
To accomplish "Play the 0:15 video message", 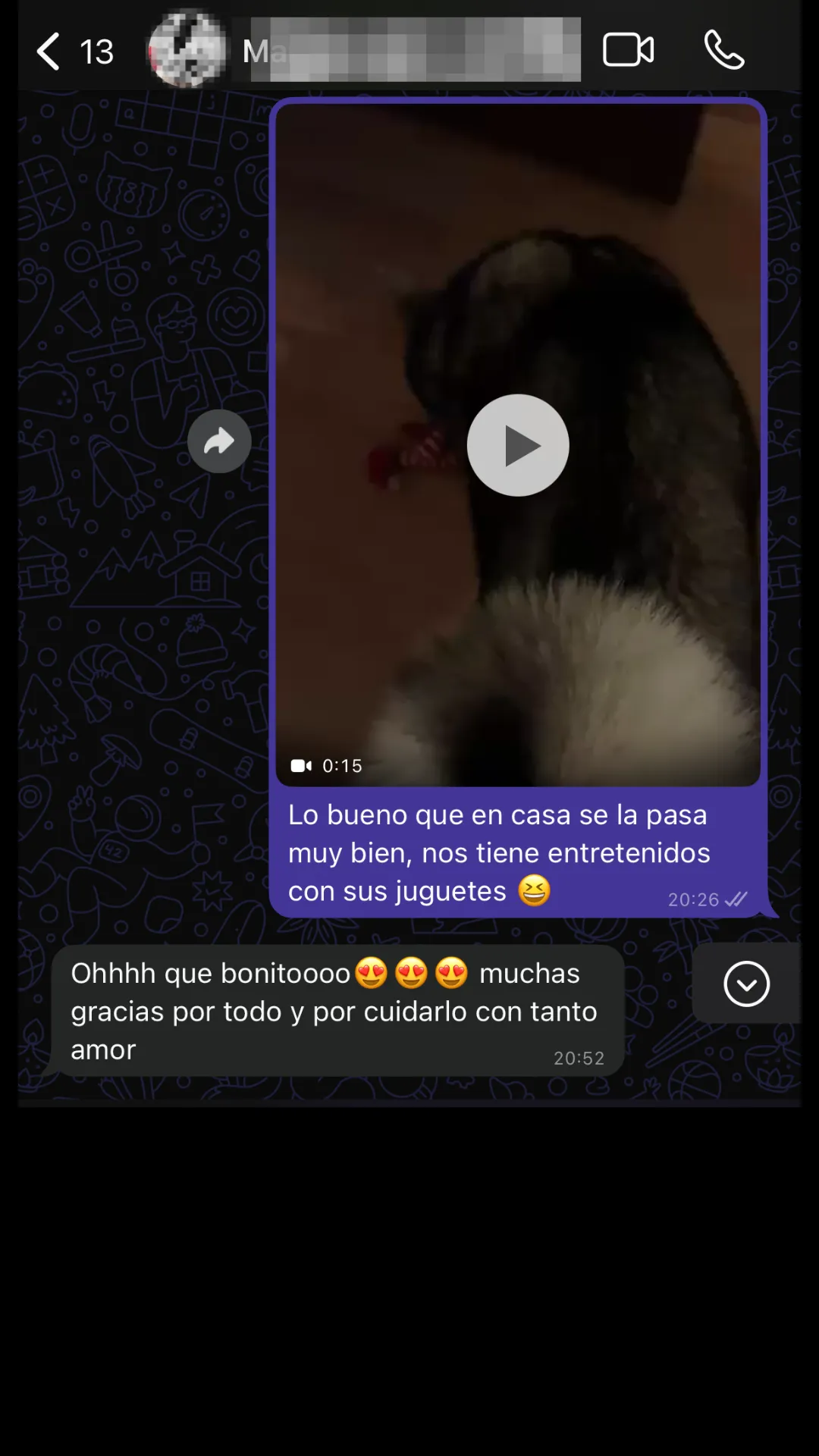I will tap(518, 445).
